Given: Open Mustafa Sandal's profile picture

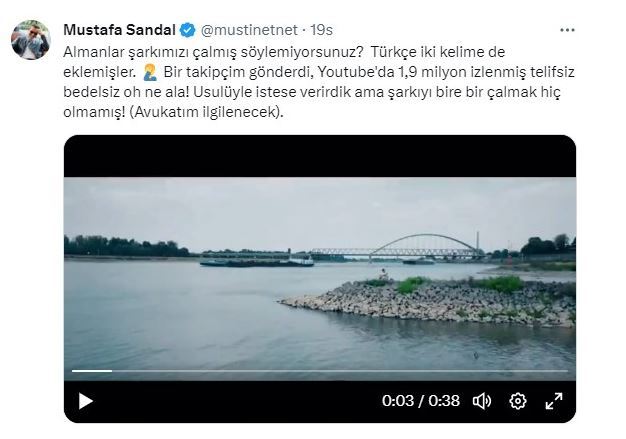Looking at the screenshot, I should coord(31,39).
